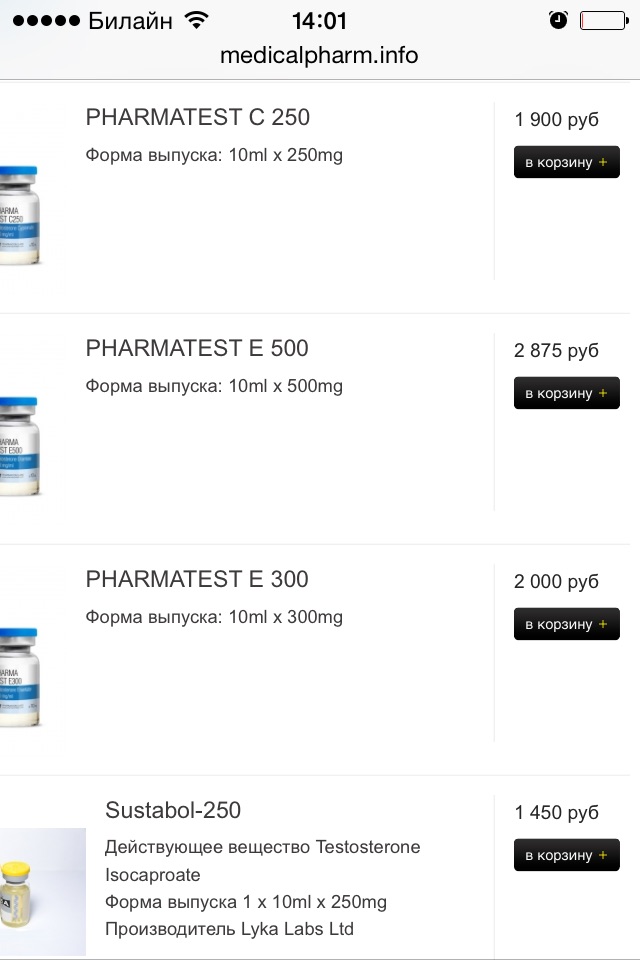View the PHARMATEST C 250 vial image
The height and width of the screenshot is (960, 640).
tap(20, 215)
